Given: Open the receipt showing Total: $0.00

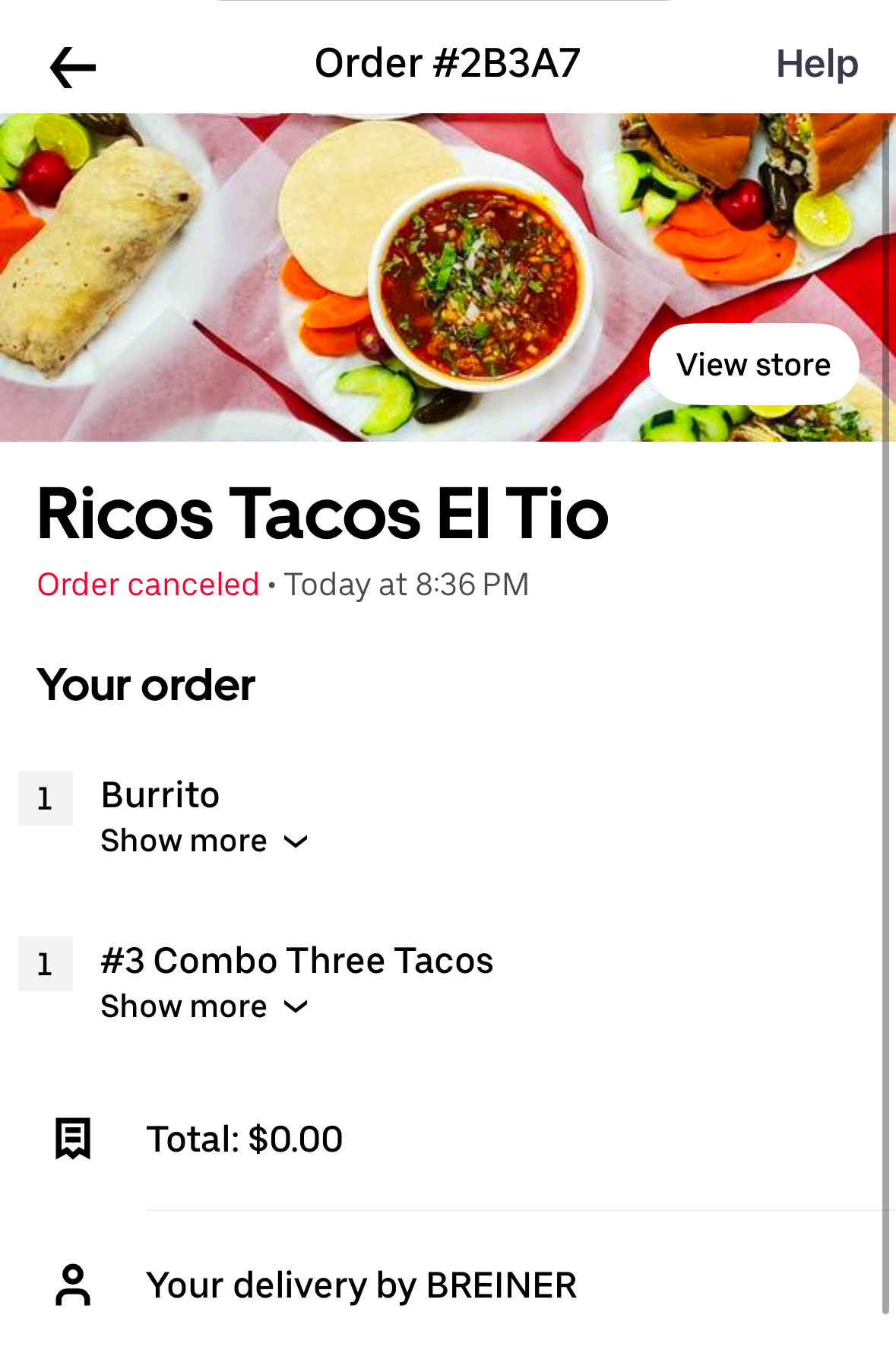Looking at the screenshot, I should point(243,1139).
